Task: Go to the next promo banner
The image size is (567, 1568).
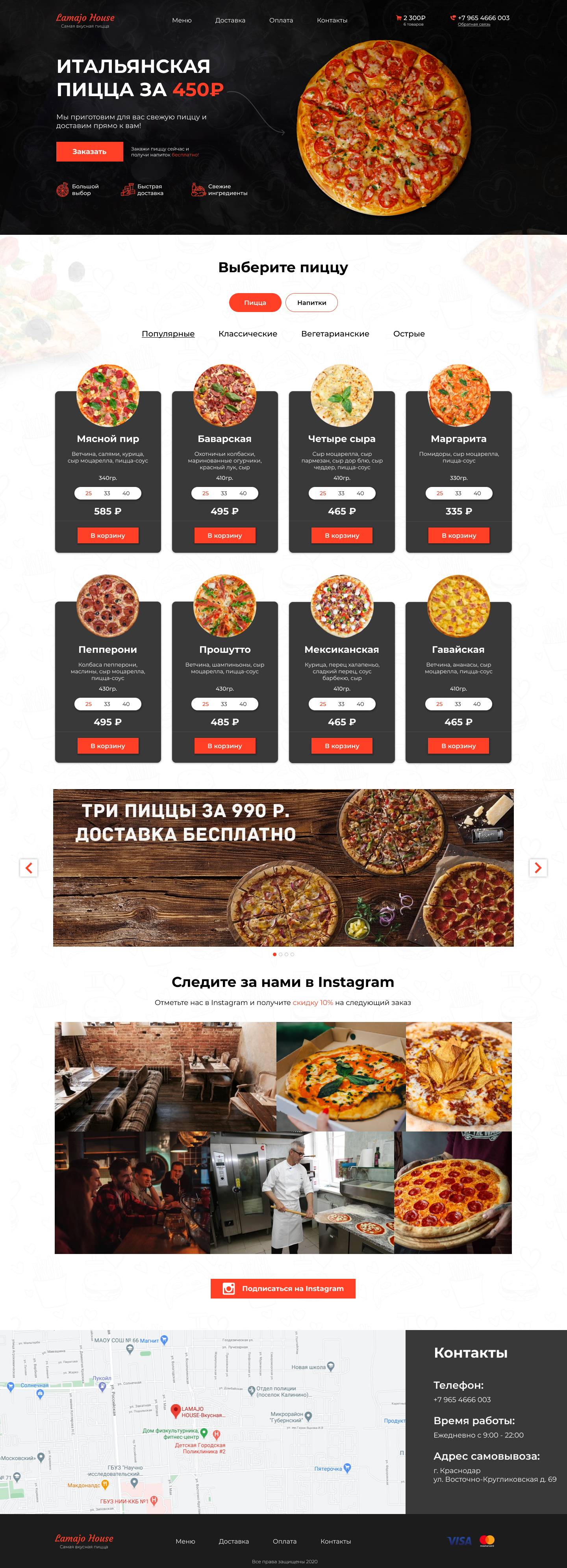Action: point(537,868)
